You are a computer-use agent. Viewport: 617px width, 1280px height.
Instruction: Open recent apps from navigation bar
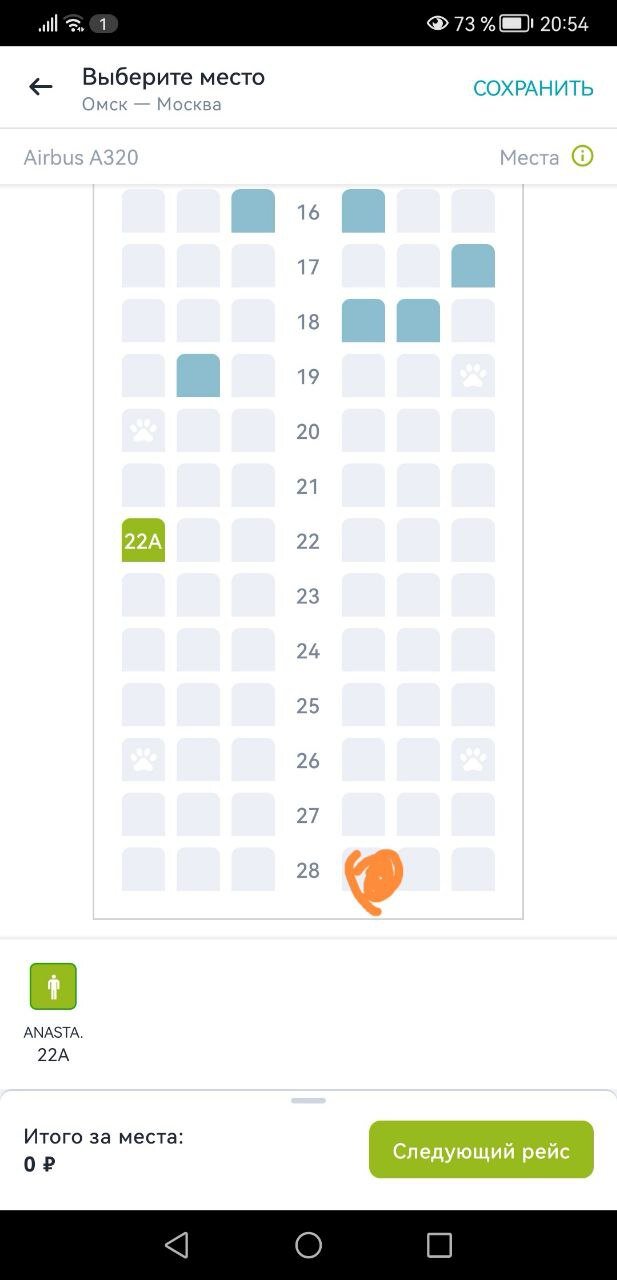coord(439,1244)
